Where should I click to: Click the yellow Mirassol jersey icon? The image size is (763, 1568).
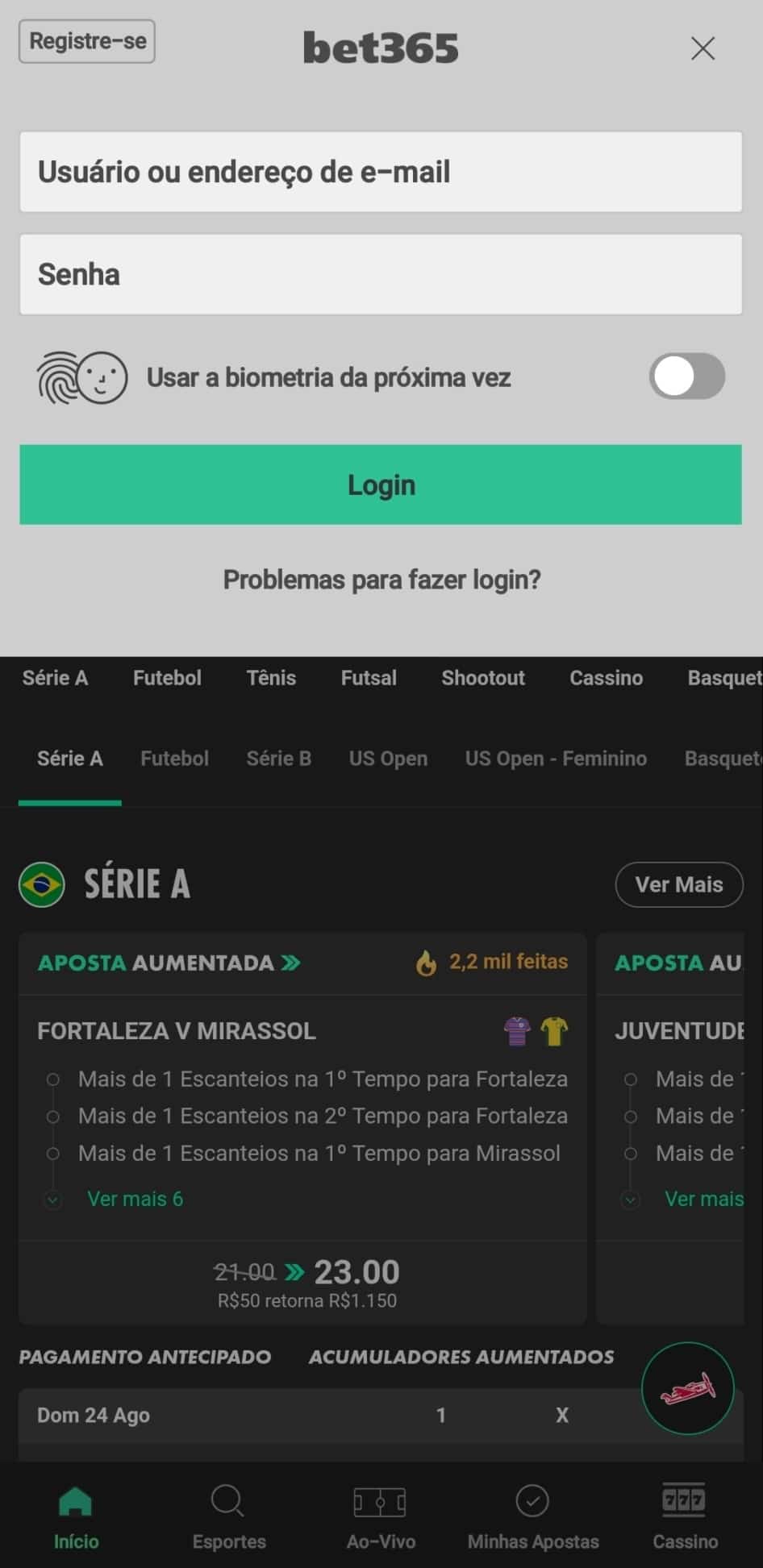tap(554, 1029)
